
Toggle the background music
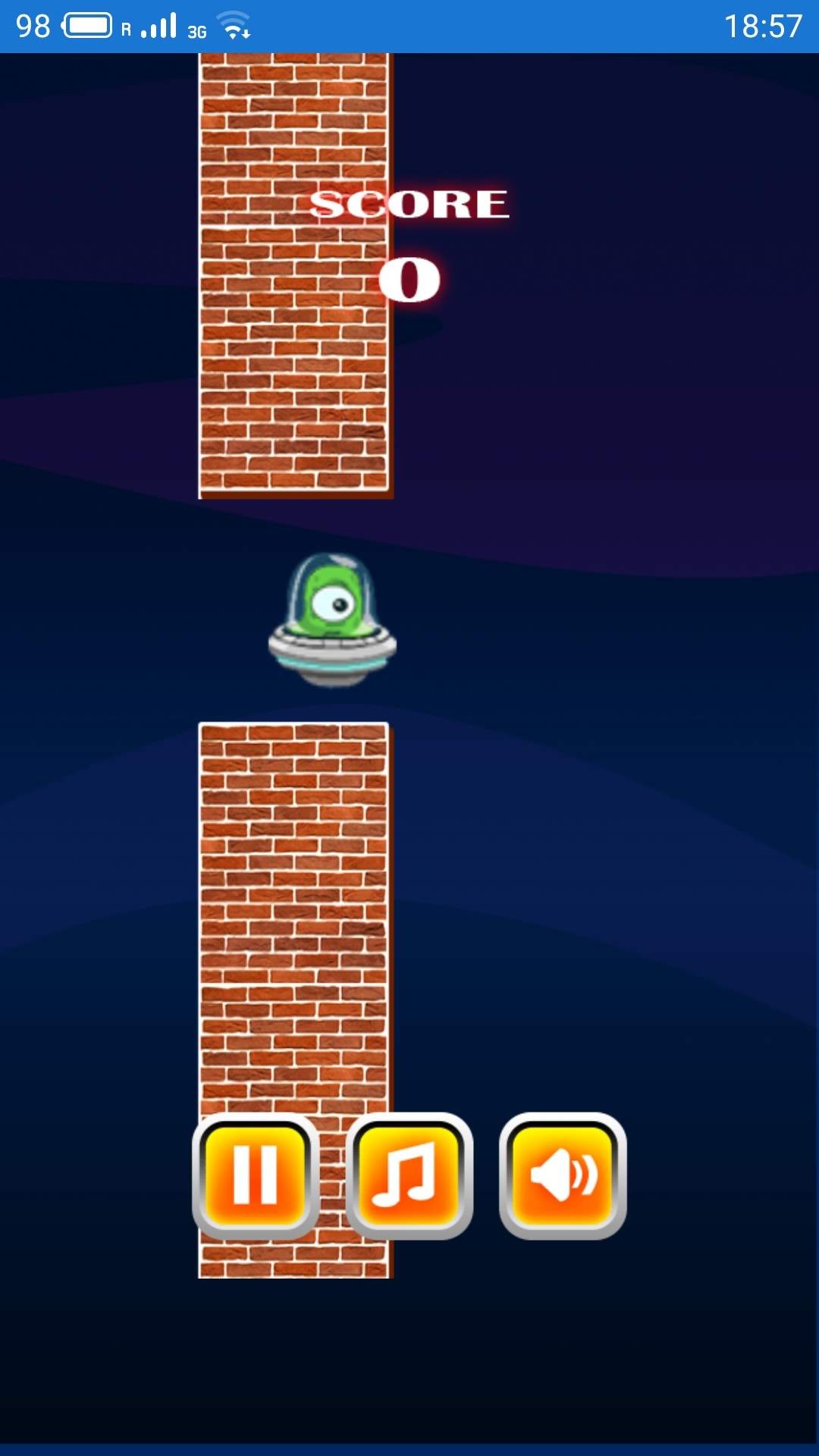[409, 1175]
